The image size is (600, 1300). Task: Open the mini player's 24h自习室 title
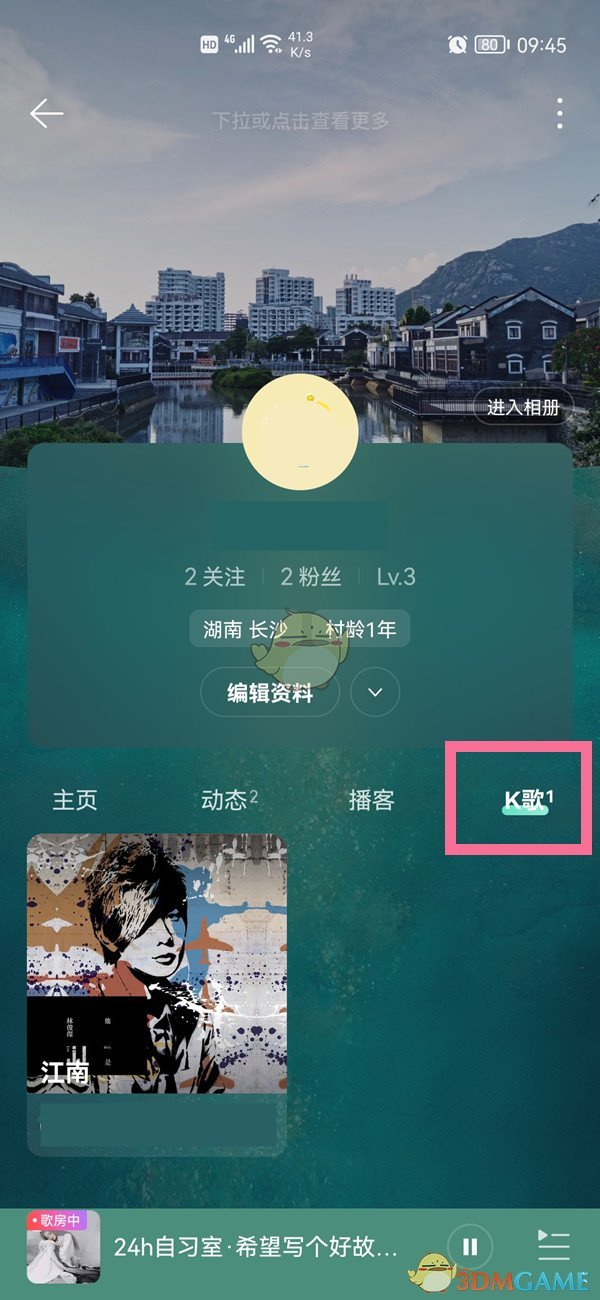pyautogui.click(x=255, y=1247)
